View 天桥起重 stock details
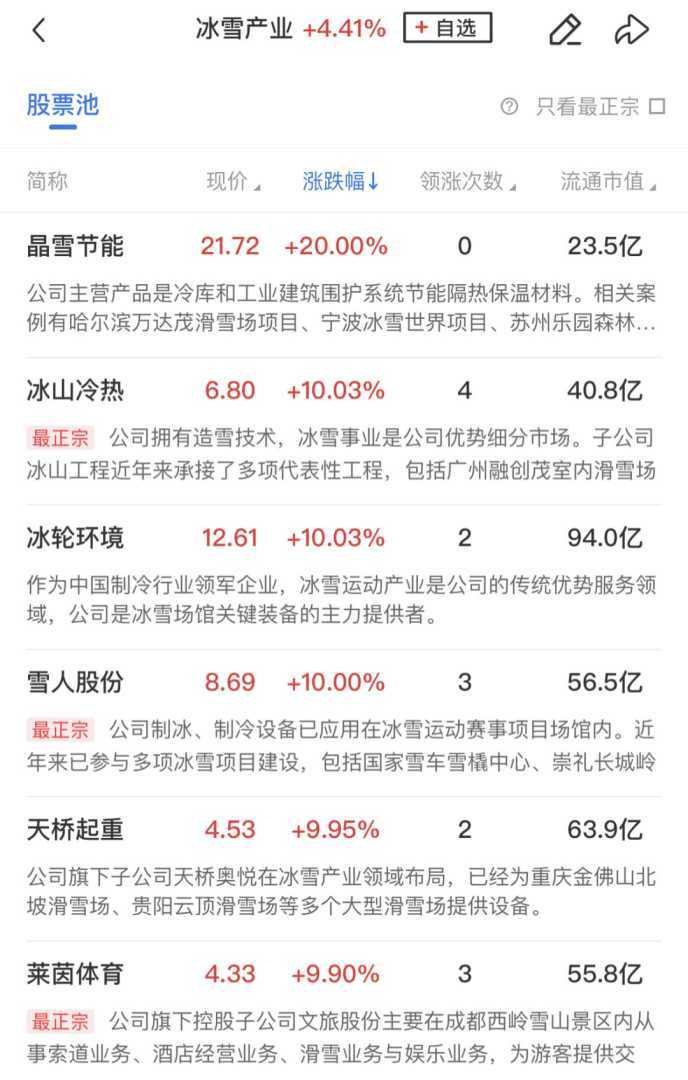This screenshot has height=1080, width=688. click(76, 830)
